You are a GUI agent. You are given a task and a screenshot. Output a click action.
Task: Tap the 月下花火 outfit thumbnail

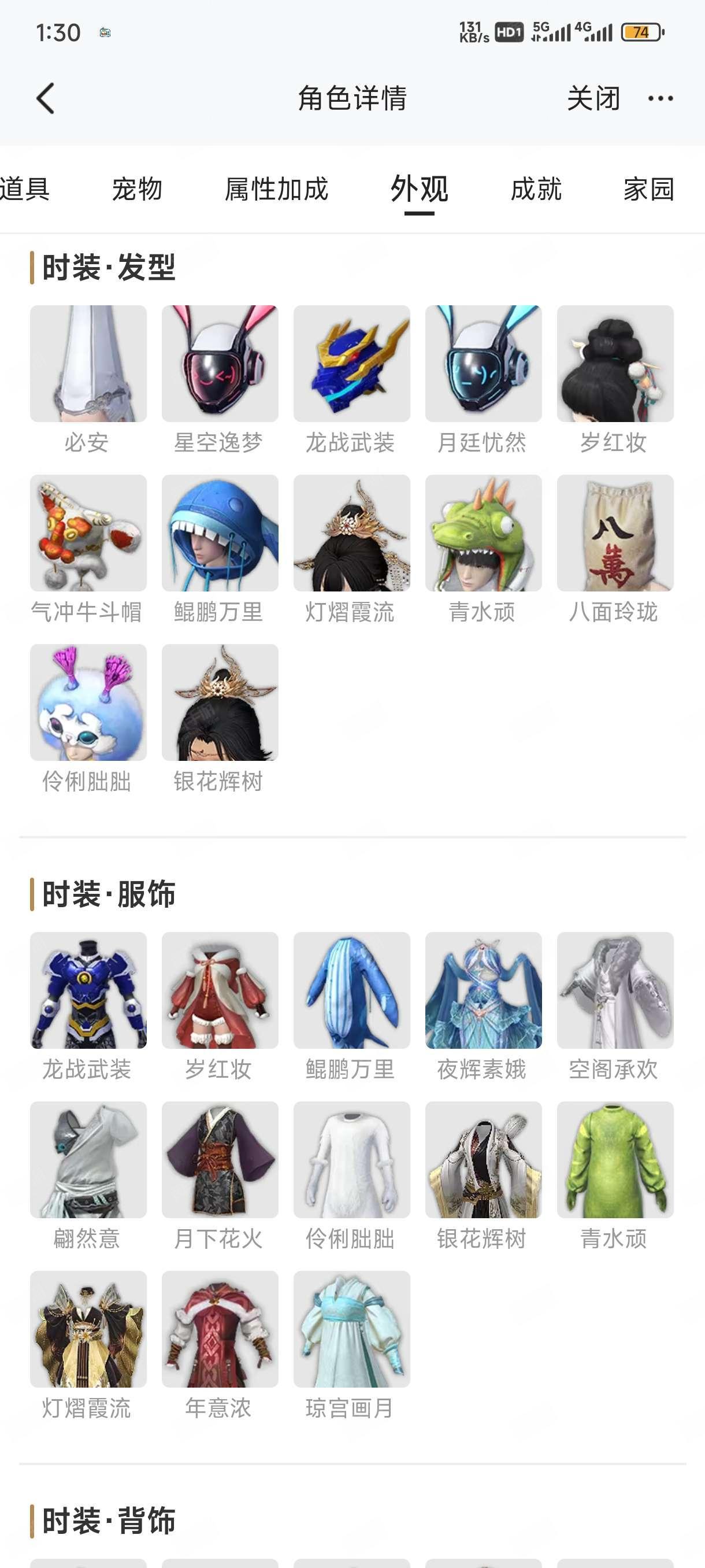click(x=220, y=1160)
